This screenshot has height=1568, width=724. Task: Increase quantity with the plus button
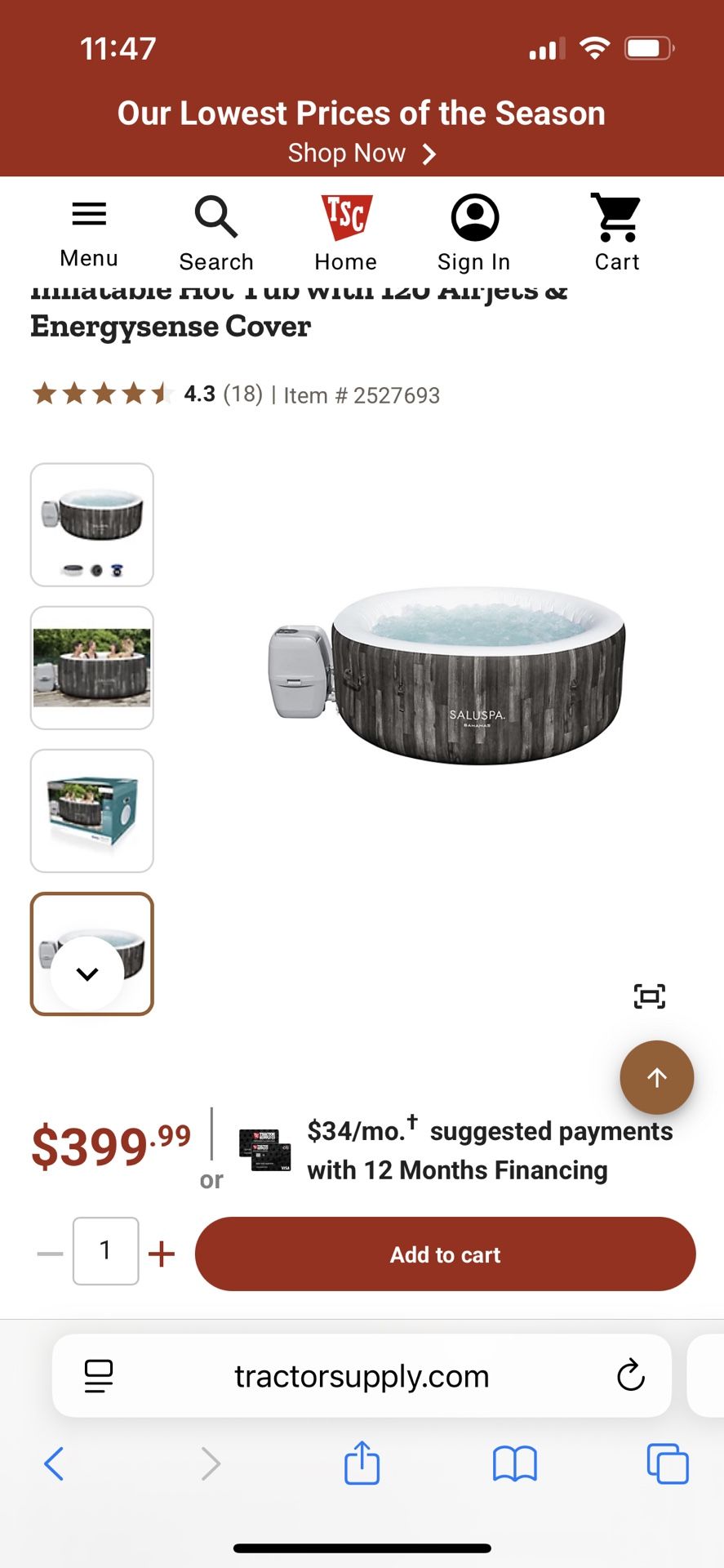point(162,1254)
